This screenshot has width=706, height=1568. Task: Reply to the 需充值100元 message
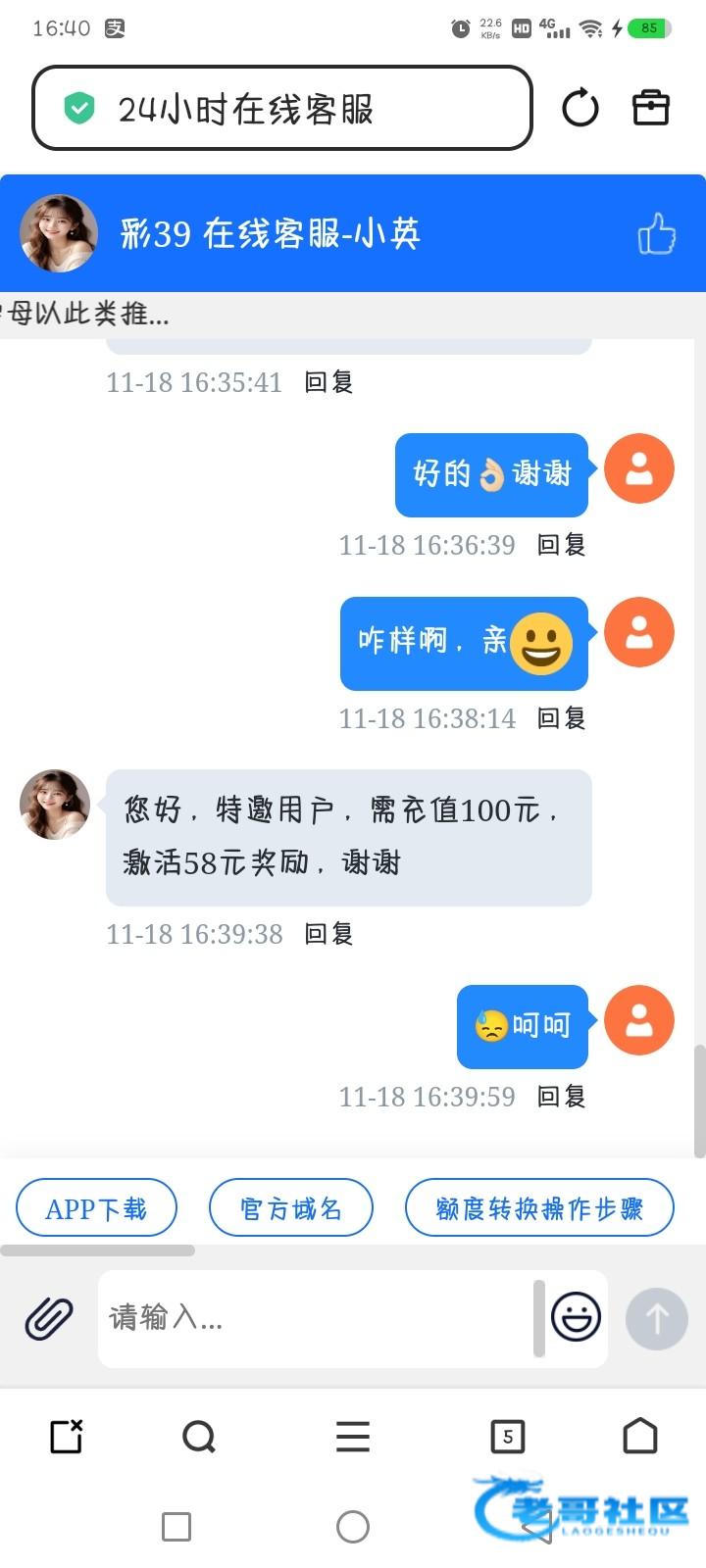click(x=328, y=934)
